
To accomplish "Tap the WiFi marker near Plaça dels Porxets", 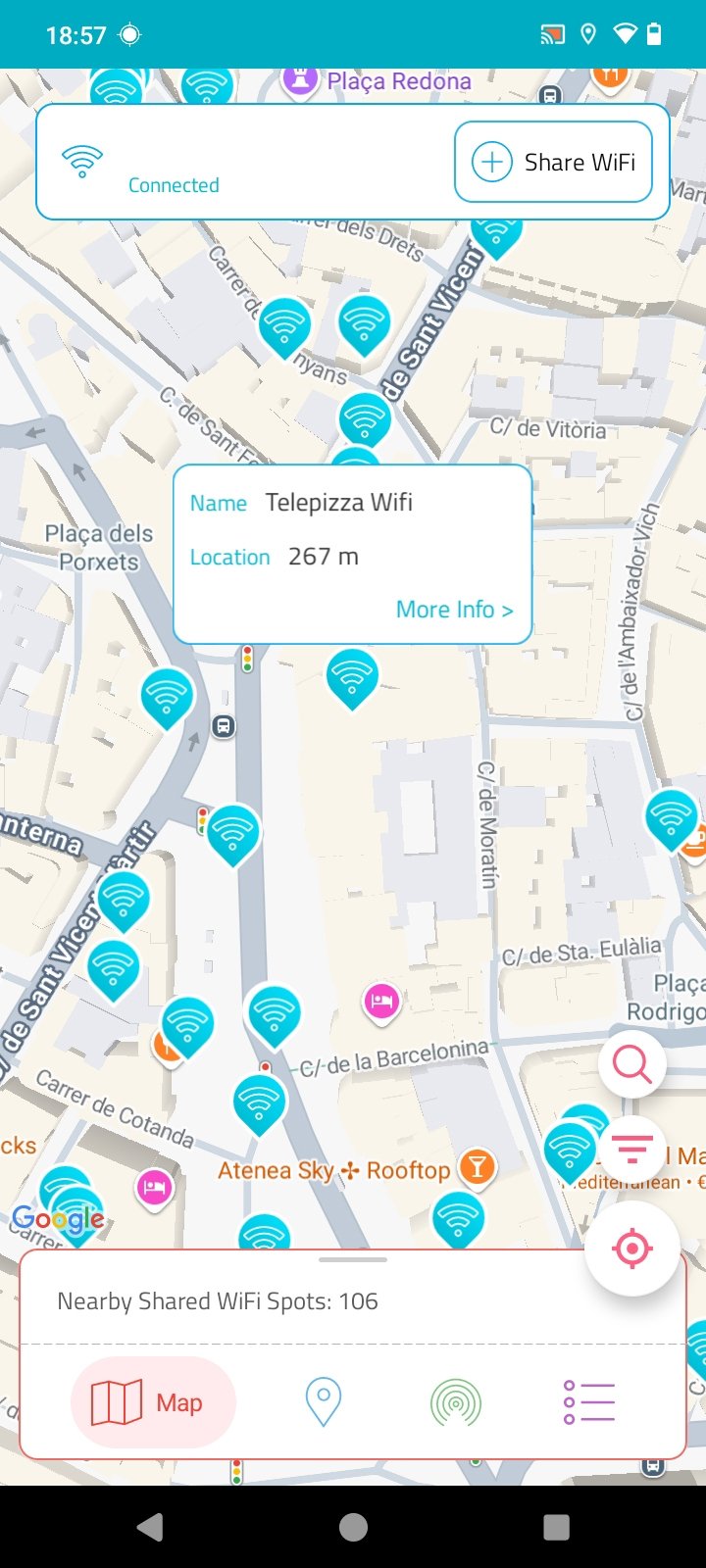I will point(167,696).
